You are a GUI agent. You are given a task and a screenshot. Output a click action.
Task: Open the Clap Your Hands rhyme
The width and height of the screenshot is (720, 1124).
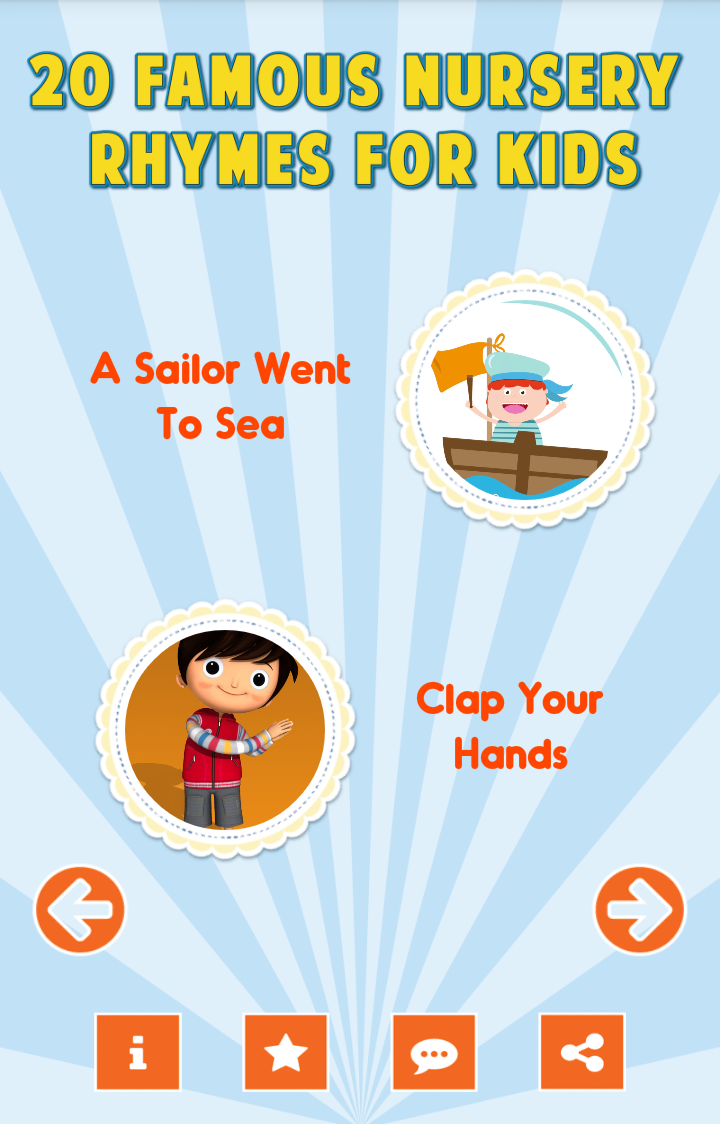point(225,729)
